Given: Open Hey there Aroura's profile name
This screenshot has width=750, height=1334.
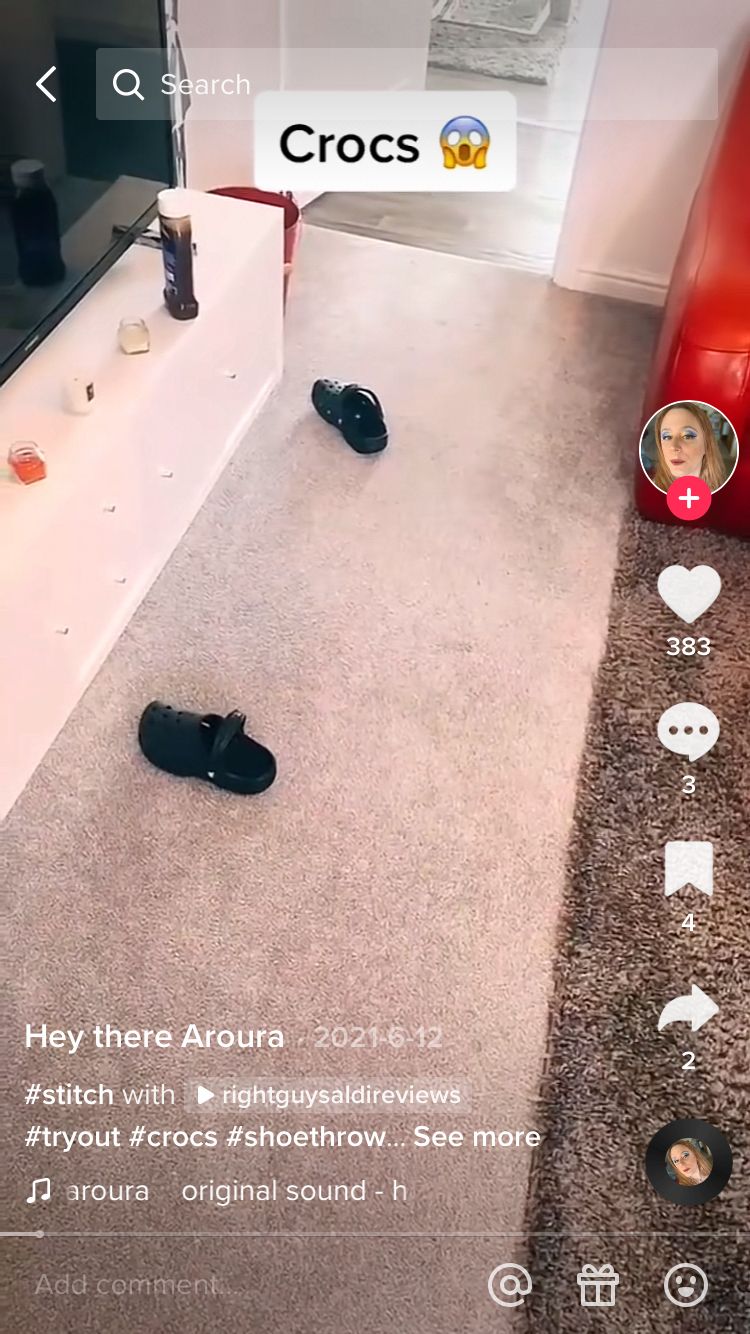Looking at the screenshot, I should (154, 1037).
